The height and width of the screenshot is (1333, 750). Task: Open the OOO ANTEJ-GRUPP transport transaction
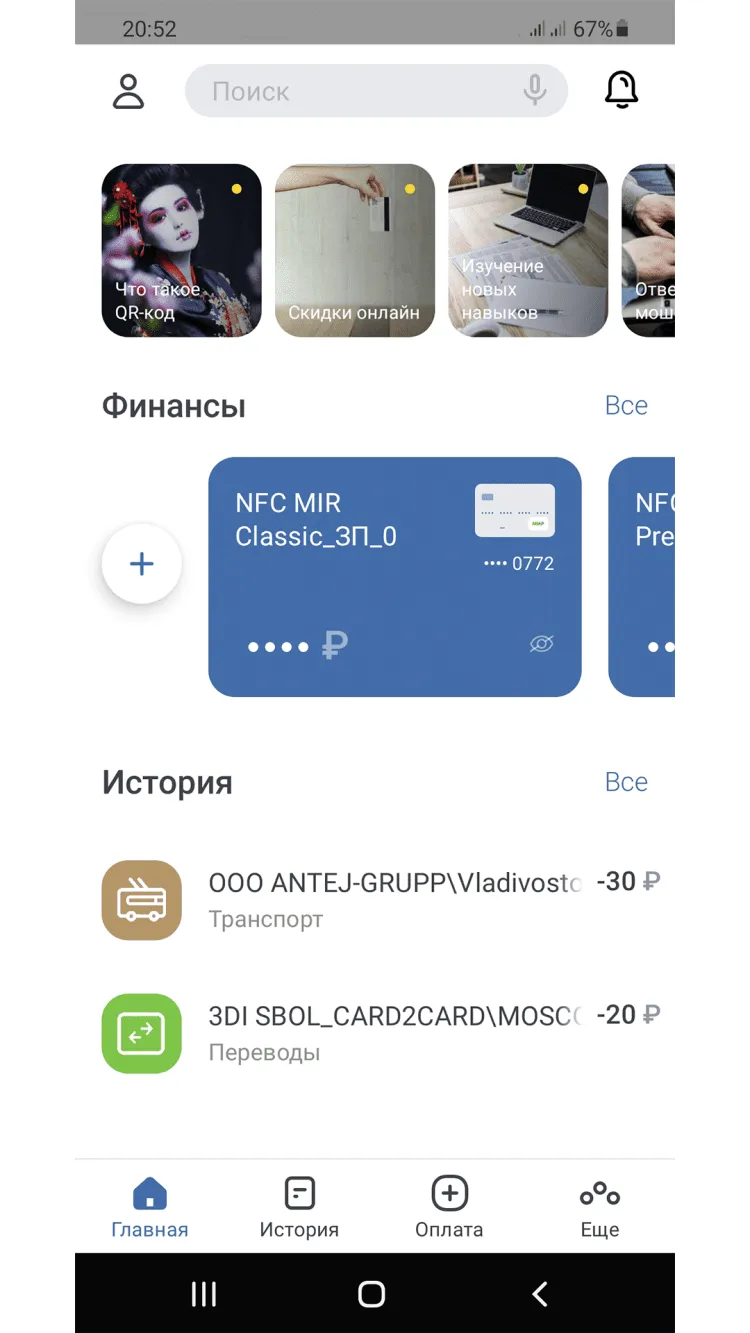tap(380, 900)
